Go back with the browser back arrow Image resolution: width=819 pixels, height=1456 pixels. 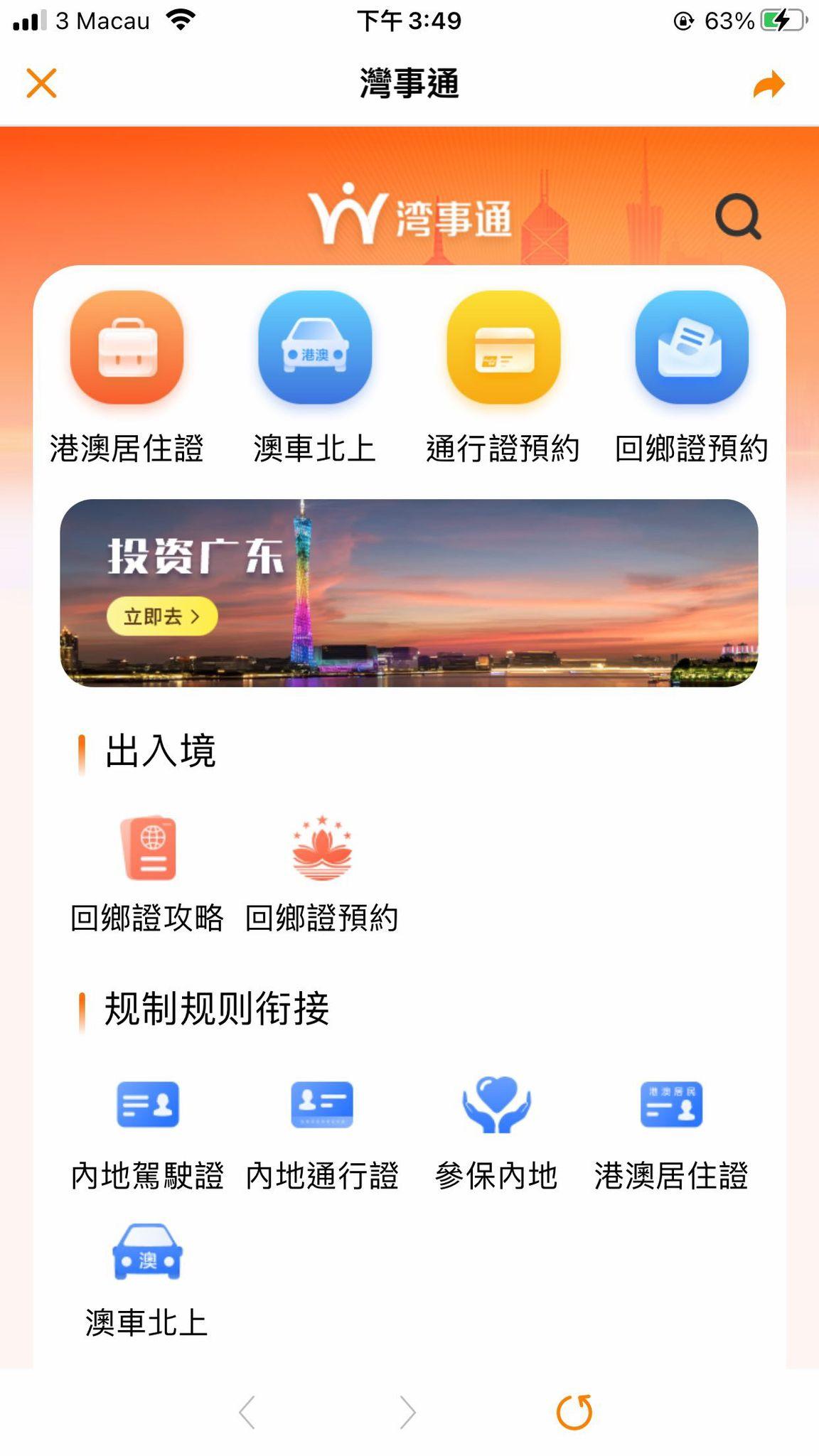247,1412
